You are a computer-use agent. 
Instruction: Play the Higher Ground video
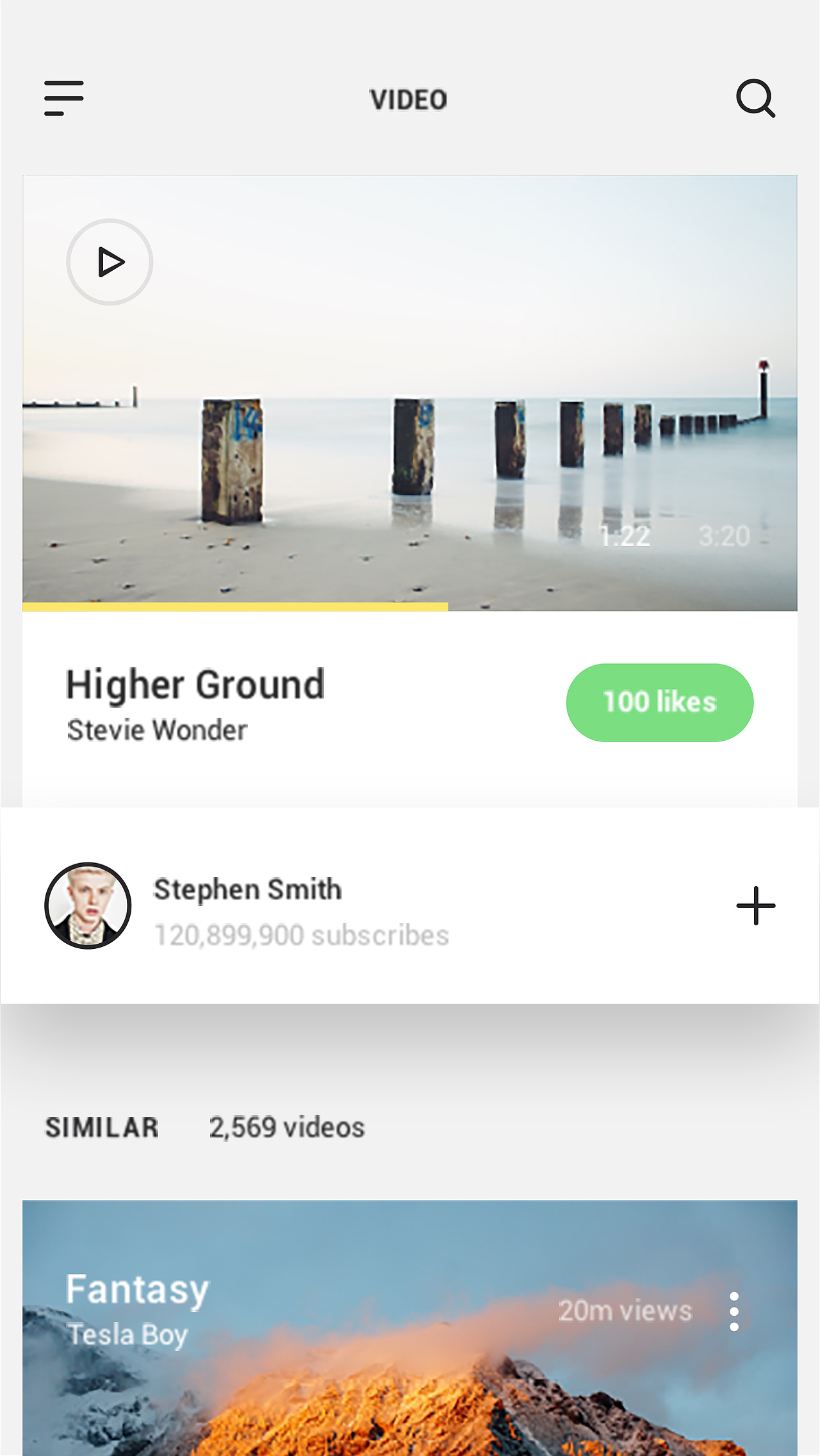point(110,263)
